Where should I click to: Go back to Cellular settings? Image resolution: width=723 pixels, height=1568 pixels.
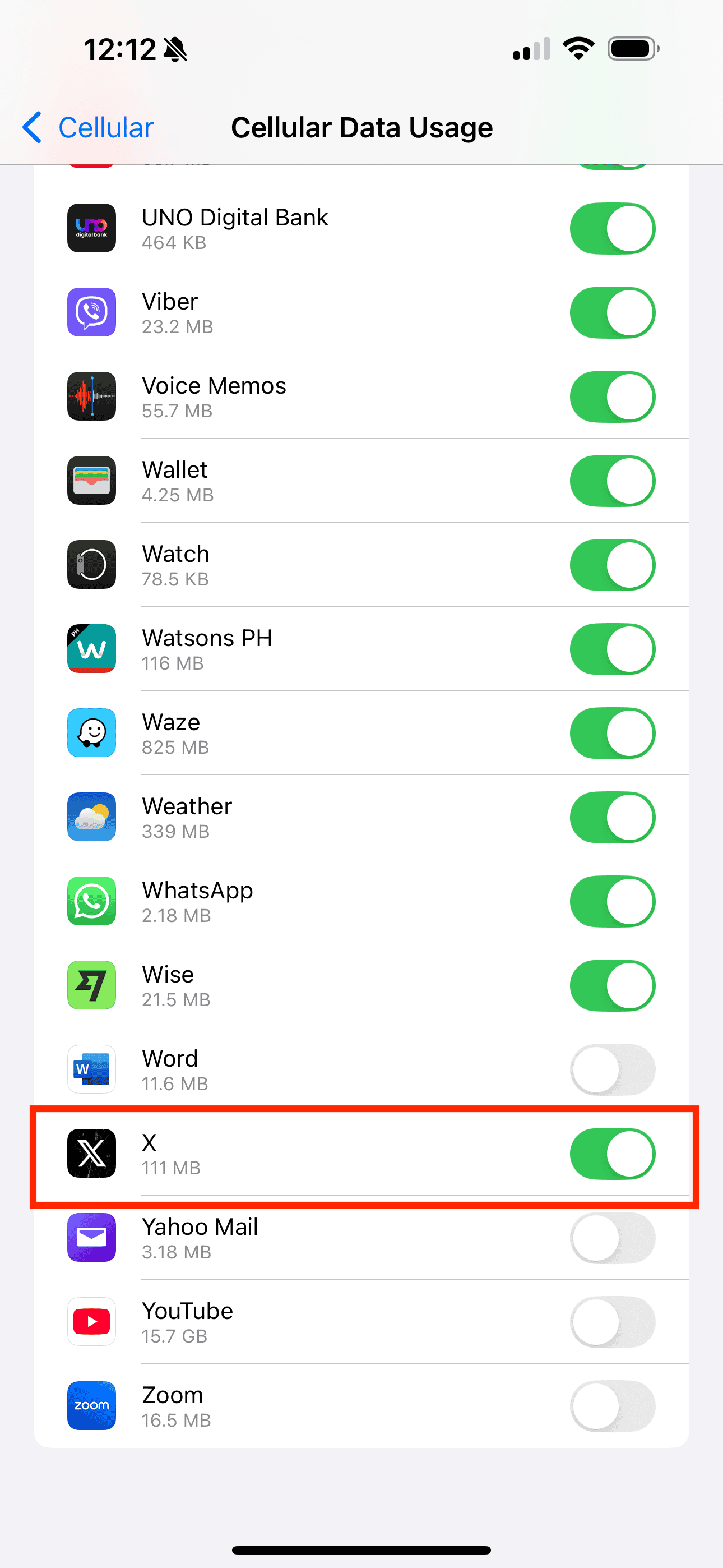coord(87,128)
